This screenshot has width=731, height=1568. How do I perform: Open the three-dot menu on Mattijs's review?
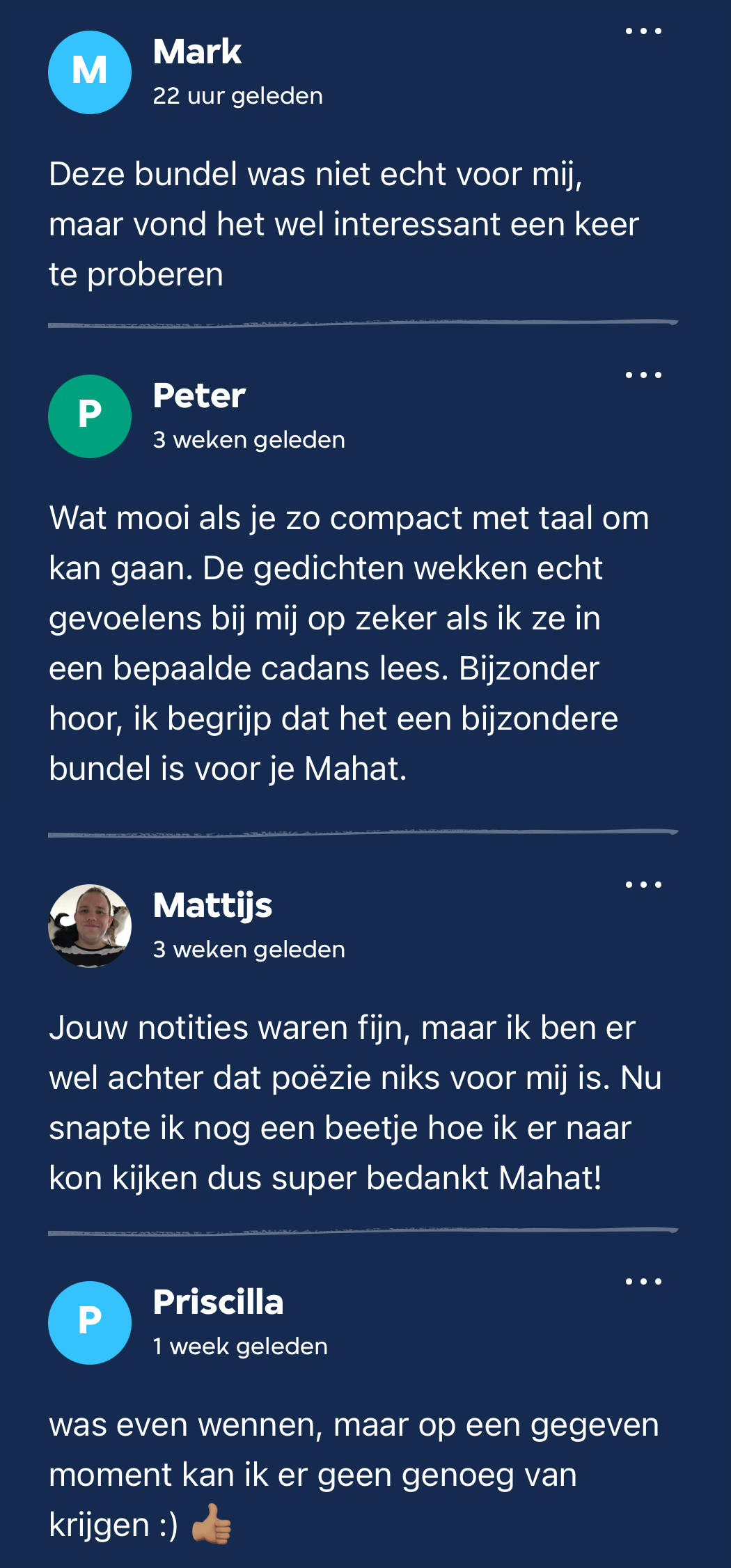pyautogui.click(x=643, y=885)
